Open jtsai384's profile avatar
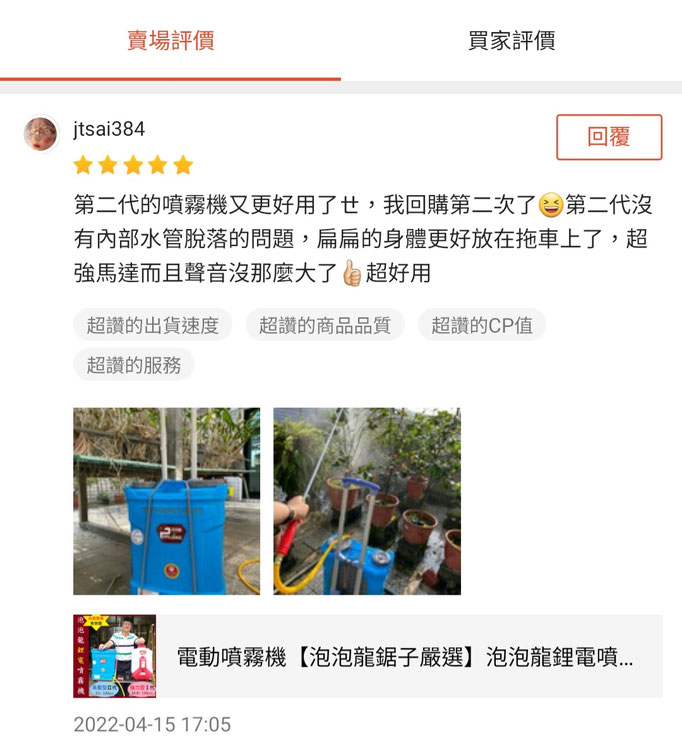This screenshot has height=755, width=682. tap(41, 133)
